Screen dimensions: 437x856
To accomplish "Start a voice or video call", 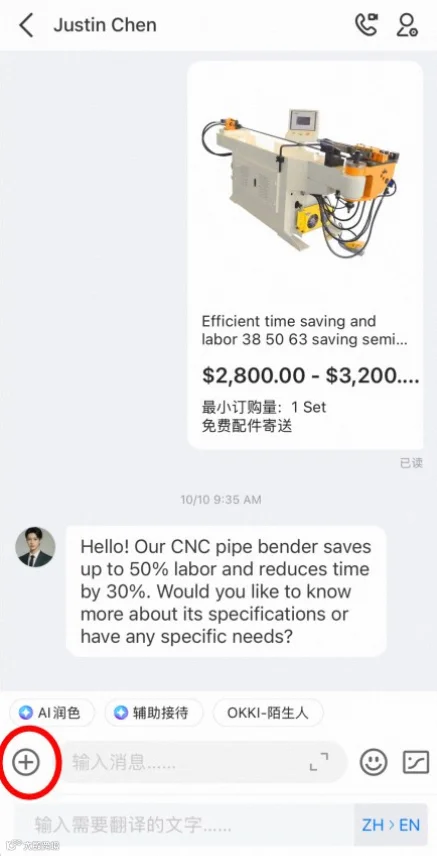I will (x=366, y=25).
